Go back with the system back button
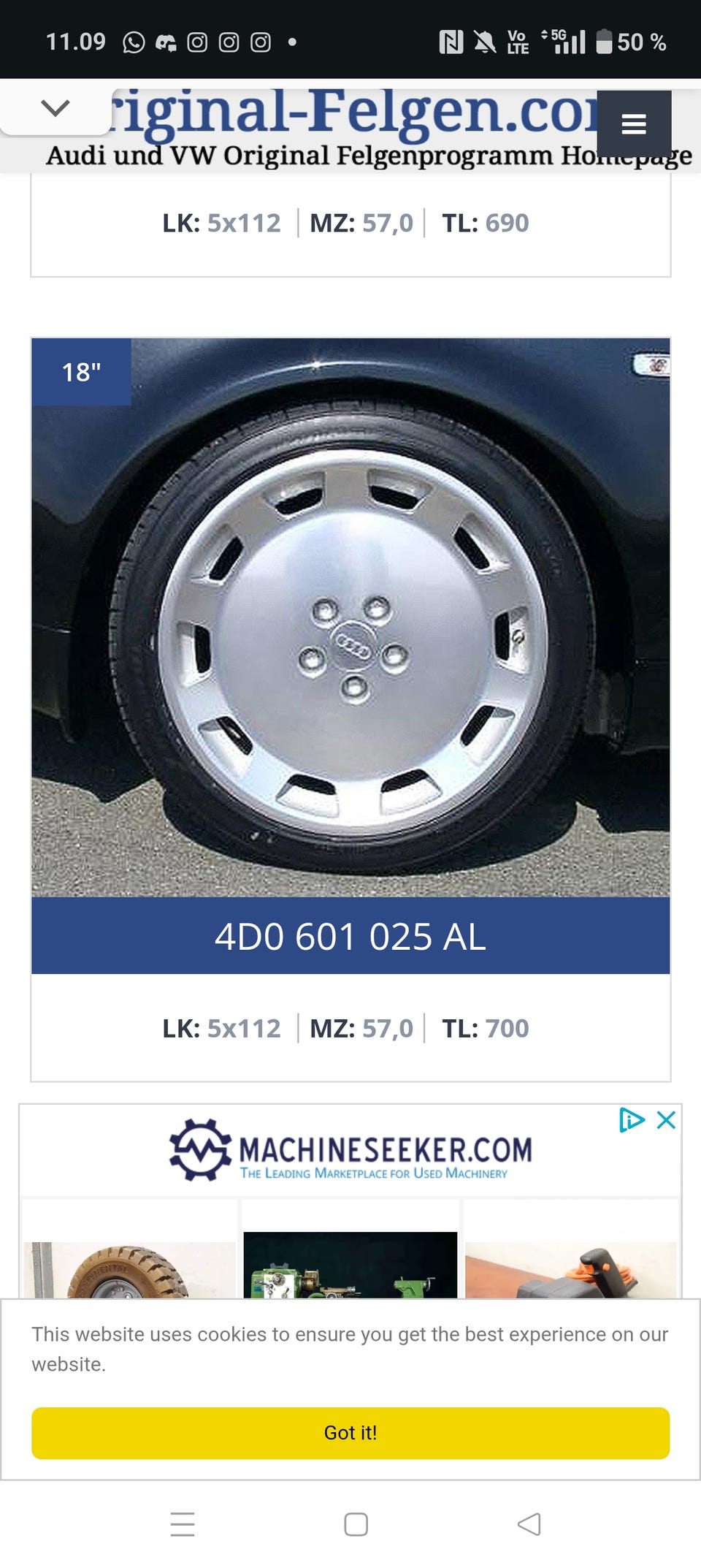701x1568 pixels. pos(529,1524)
